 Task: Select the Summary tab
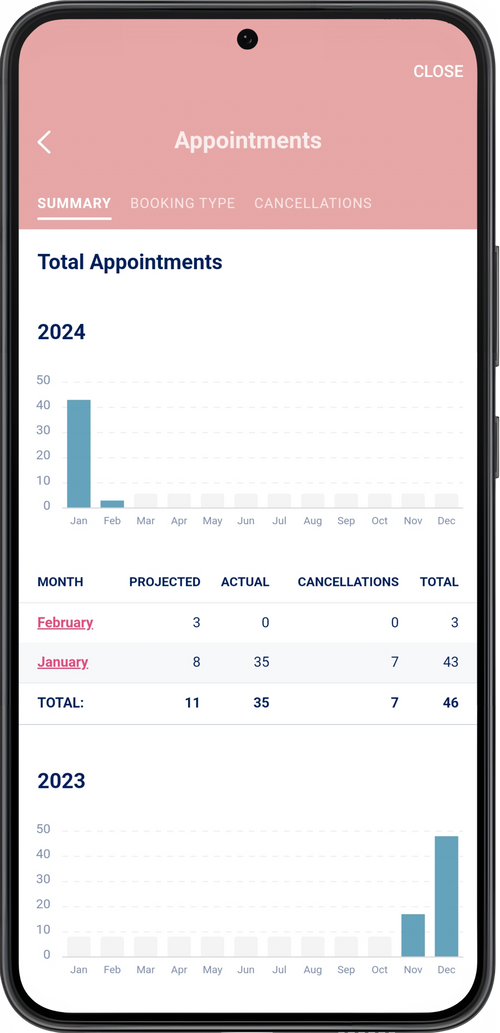[x=74, y=203]
